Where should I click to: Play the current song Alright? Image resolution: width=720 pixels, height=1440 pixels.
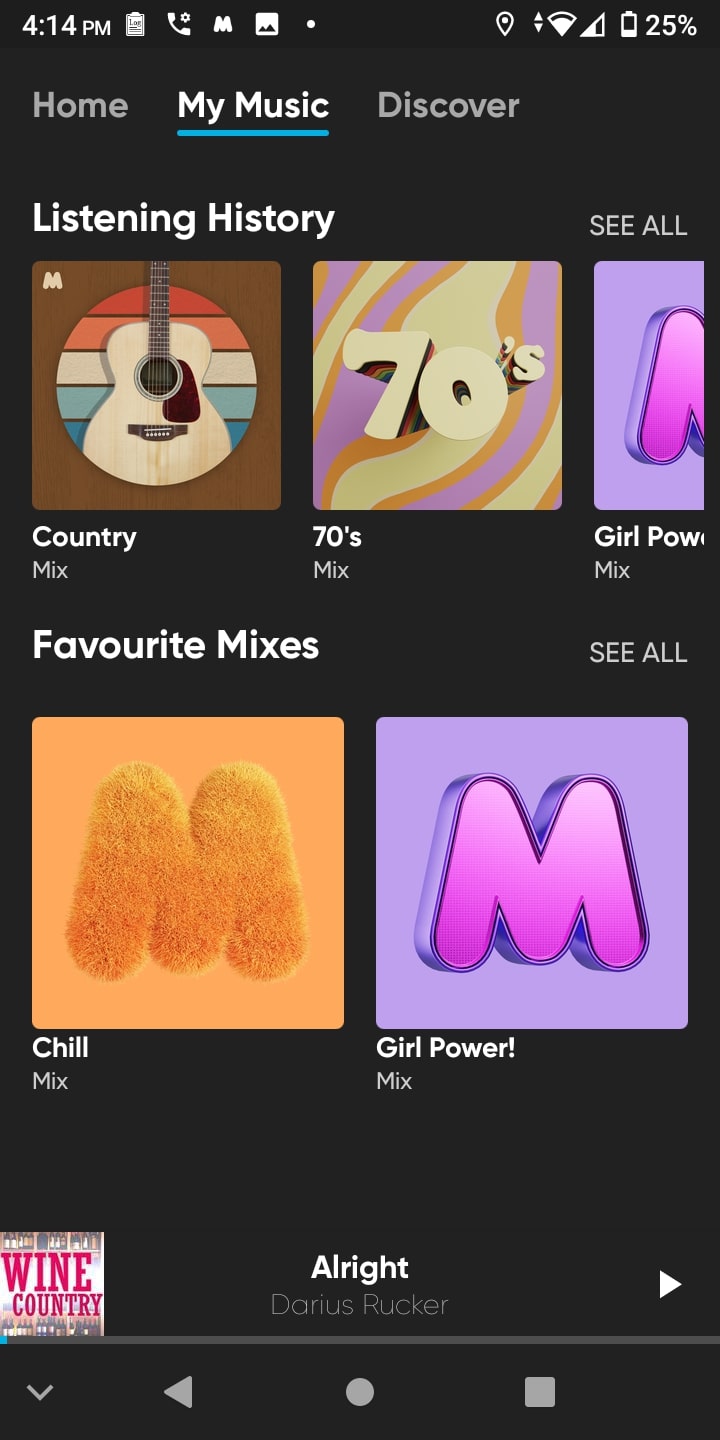[x=669, y=1284]
